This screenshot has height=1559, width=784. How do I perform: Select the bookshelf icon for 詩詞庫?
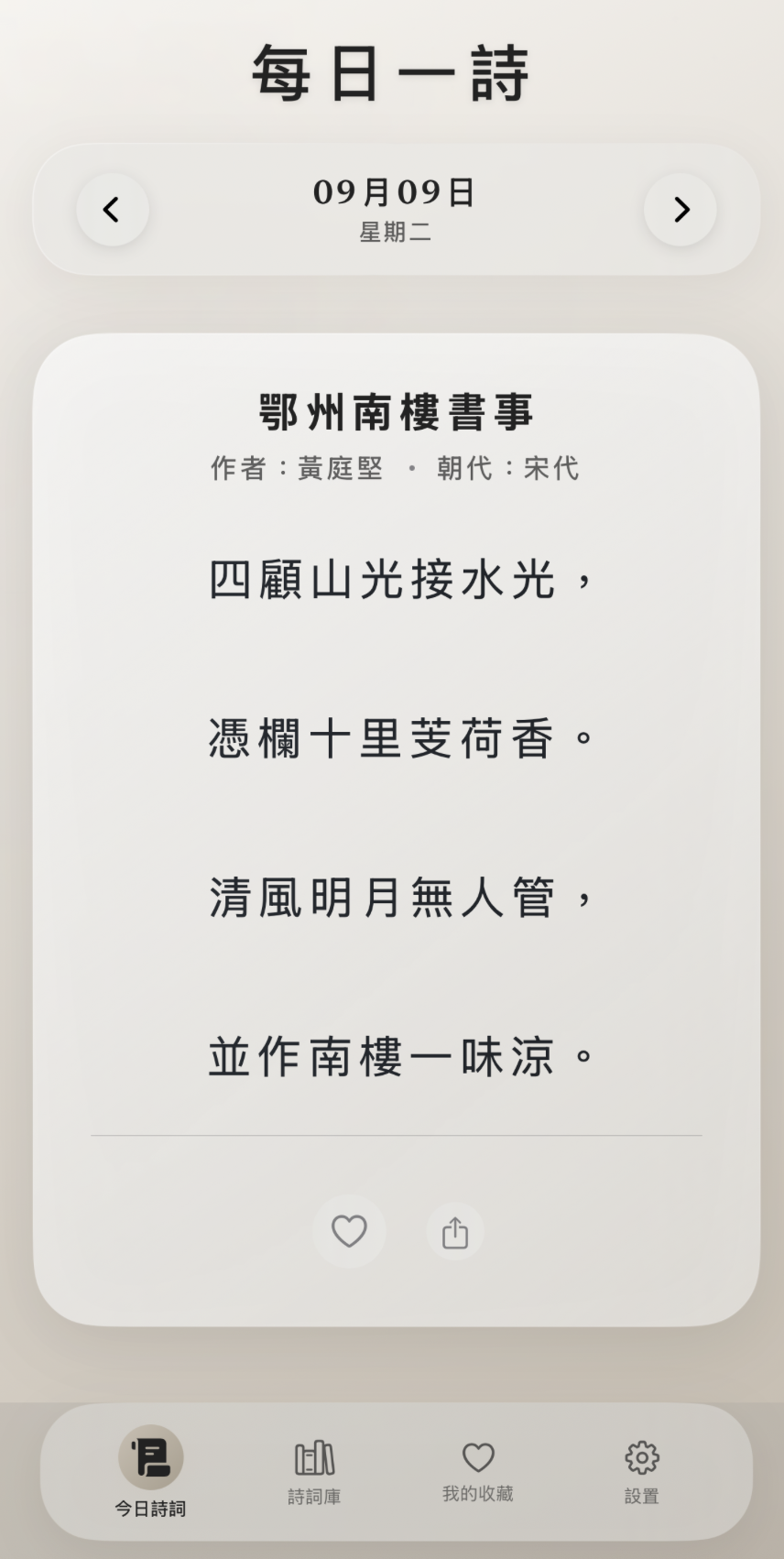[x=312, y=1456]
